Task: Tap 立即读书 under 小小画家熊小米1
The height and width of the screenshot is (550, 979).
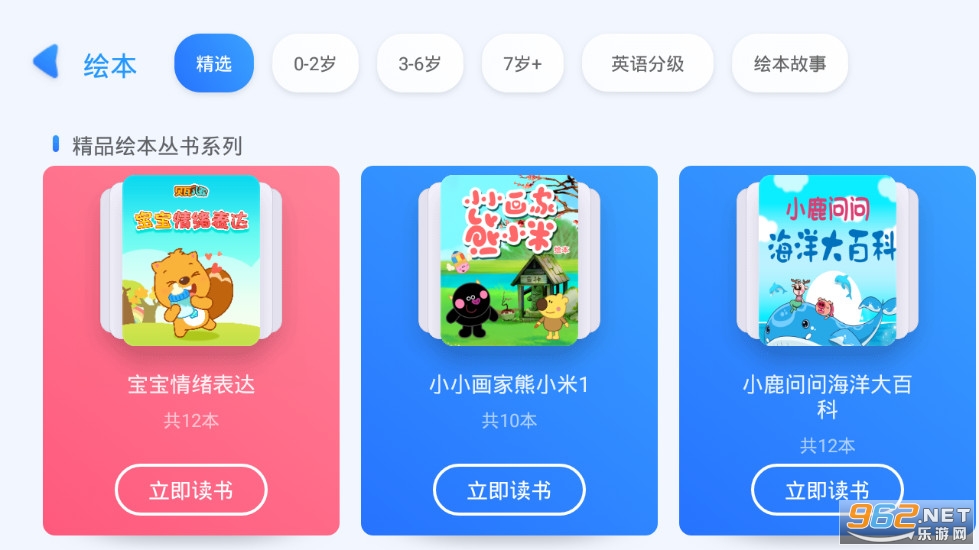Action: tap(509, 490)
